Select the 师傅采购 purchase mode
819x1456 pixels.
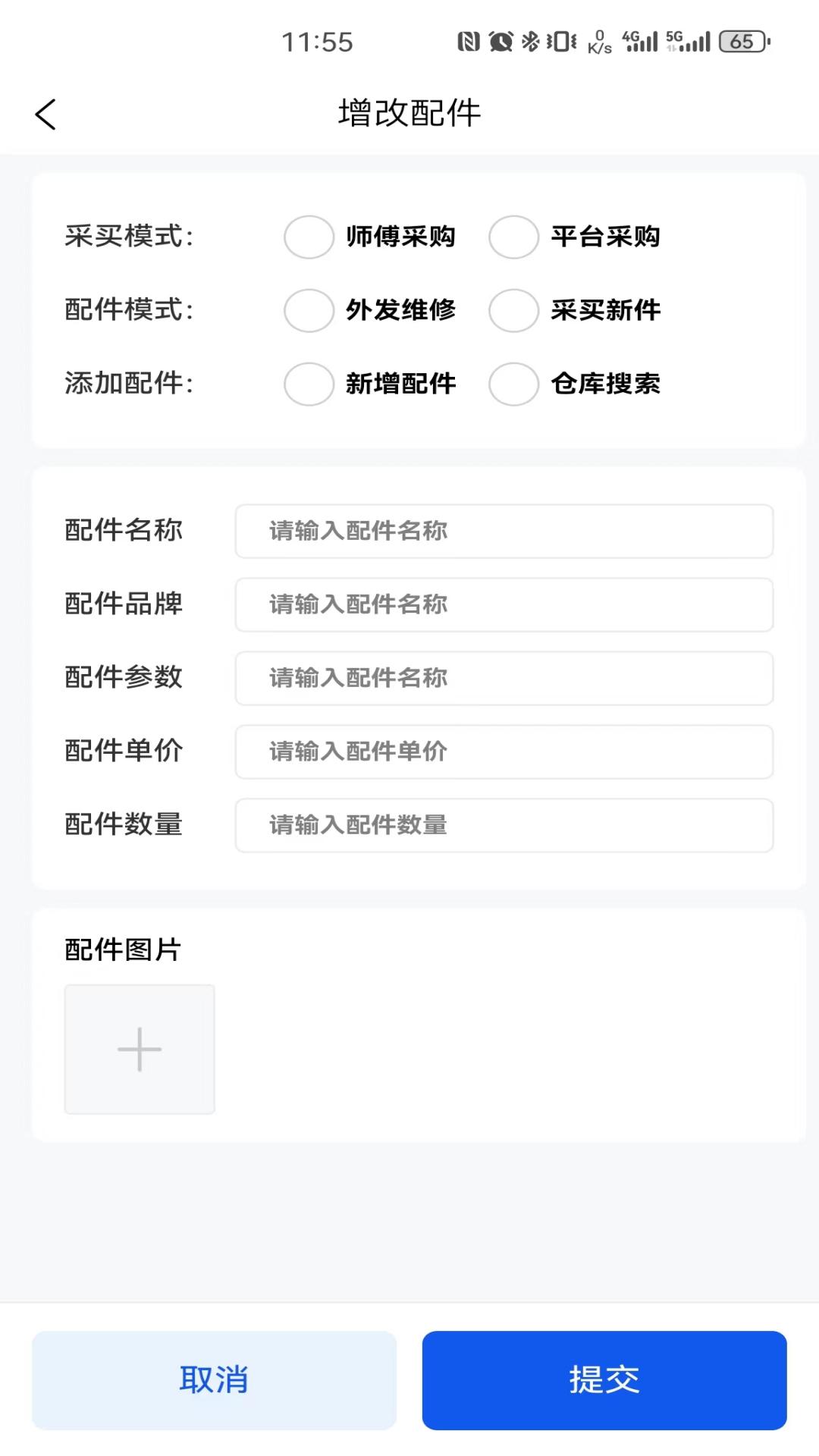coord(309,237)
